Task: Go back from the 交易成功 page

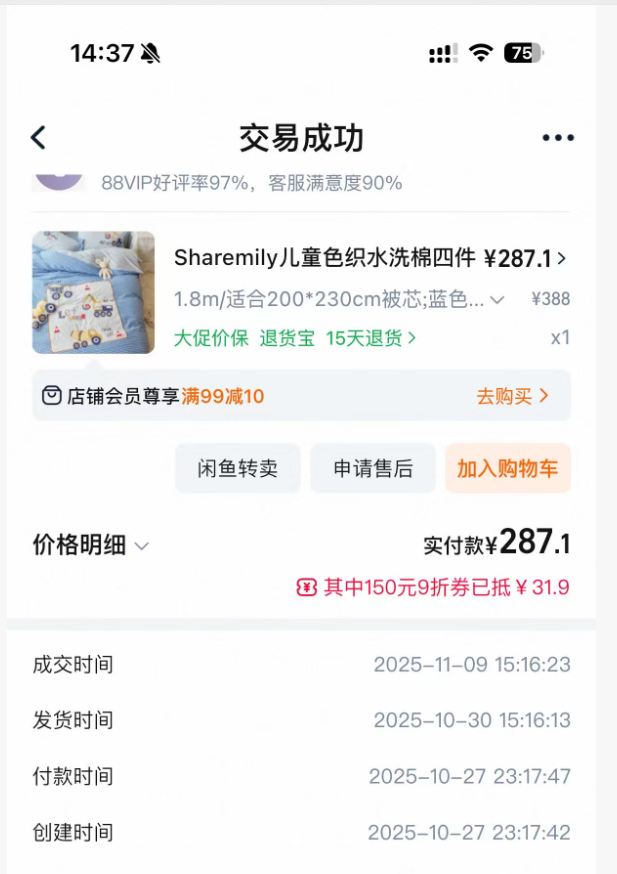Action: [x=39, y=138]
